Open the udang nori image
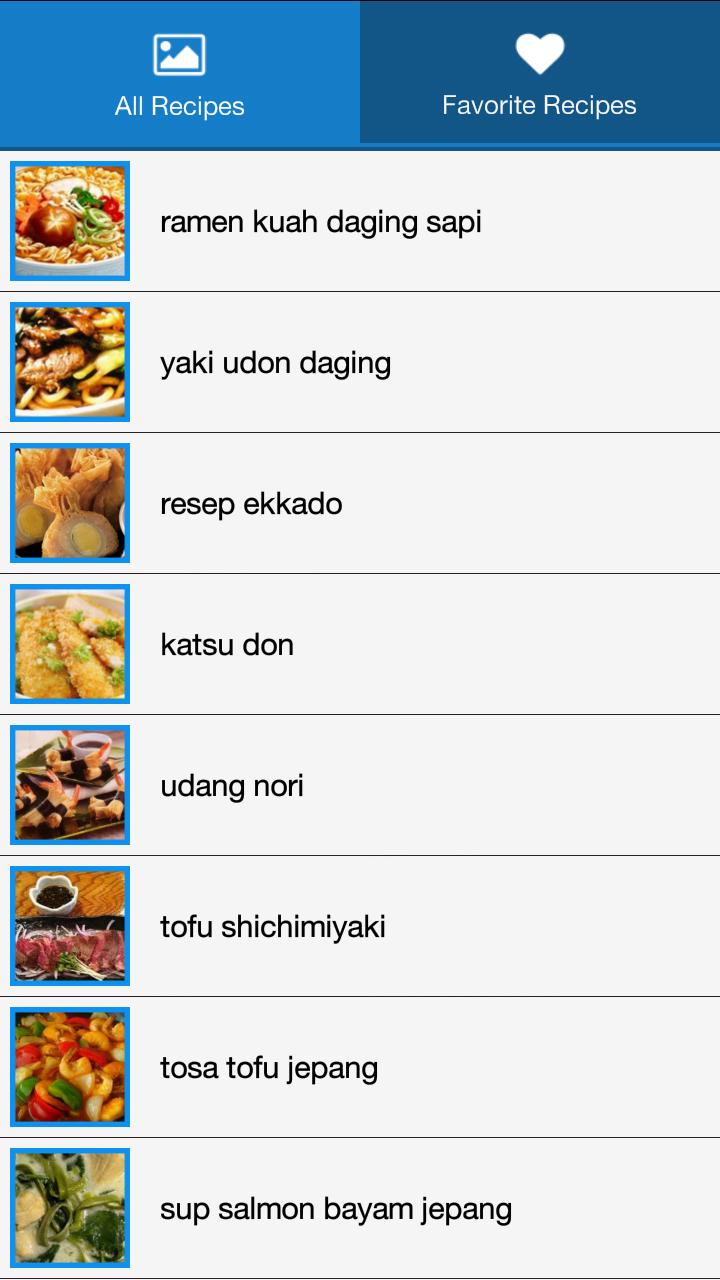 (x=69, y=785)
